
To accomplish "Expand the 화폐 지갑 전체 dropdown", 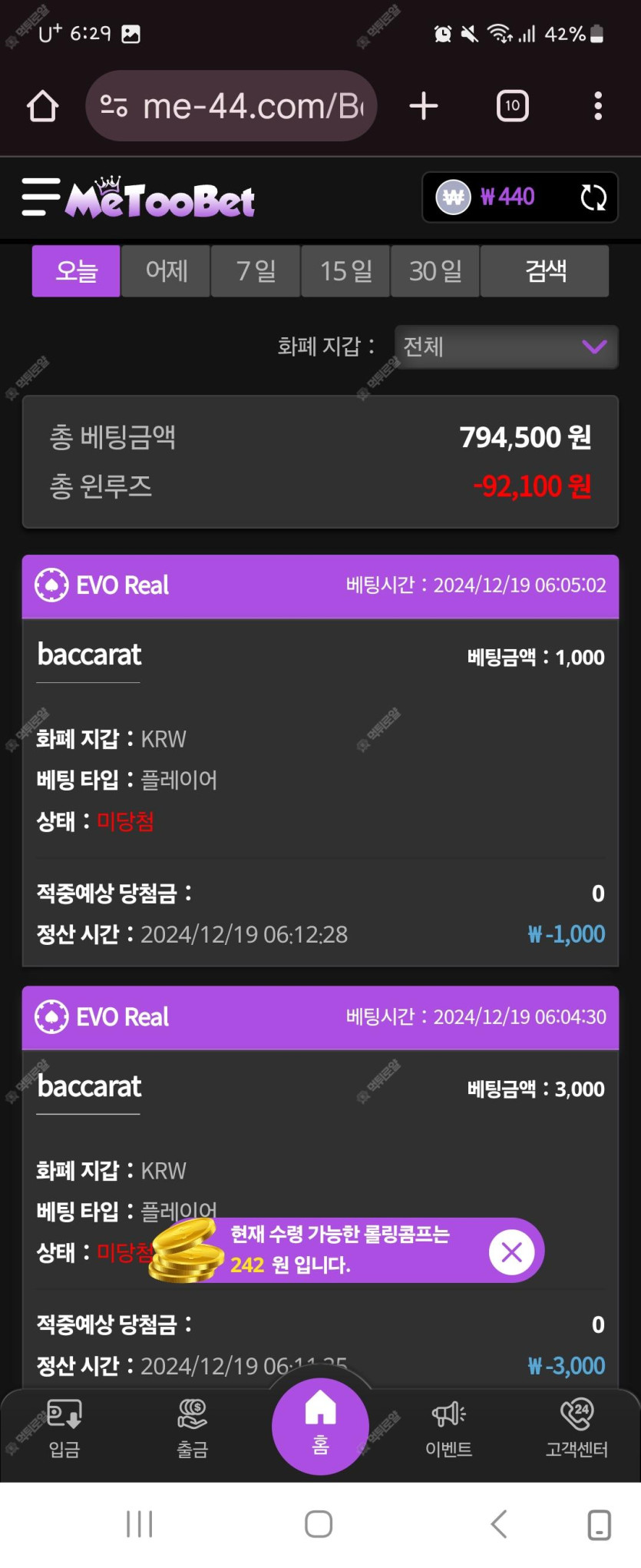I will click(x=506, y=346).
